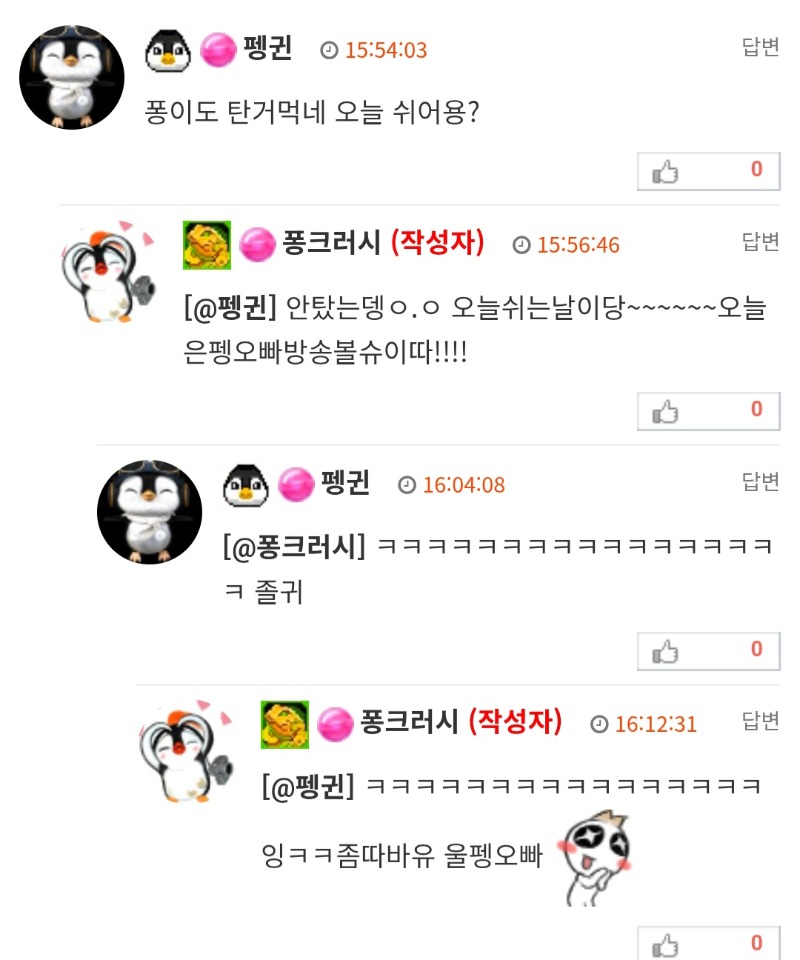Reply to 펭귄's 16:04:08 comment

click(760, 482)
